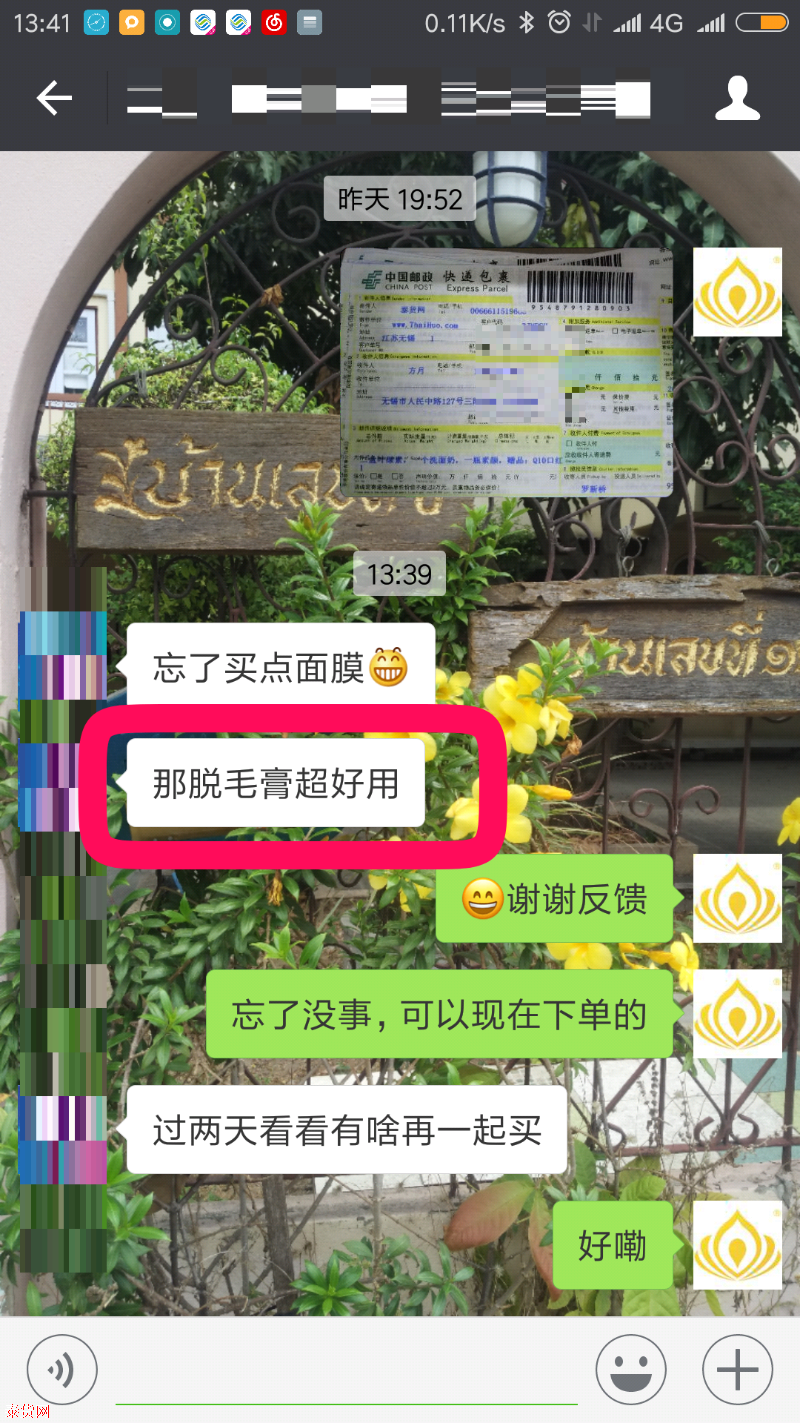Open the emoji picker
The image size is (800, 1423).
[x=631, y=1370]
